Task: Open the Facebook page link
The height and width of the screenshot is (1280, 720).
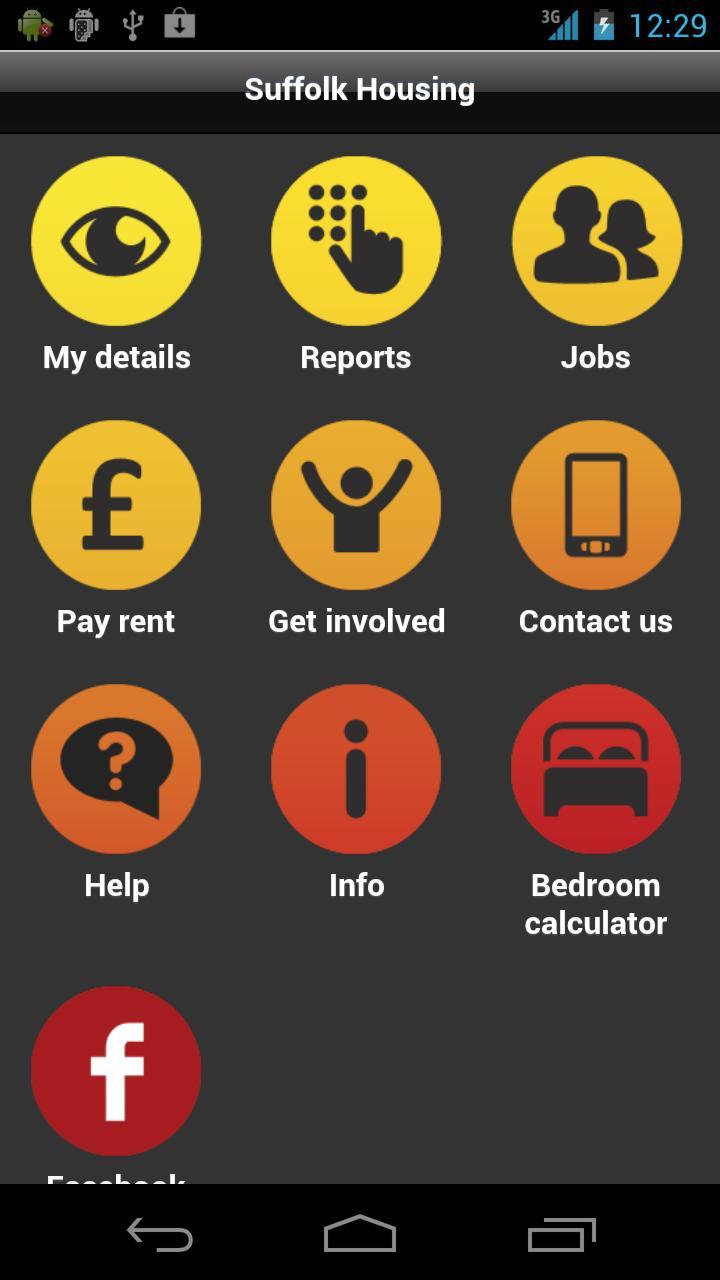Action: click(116, 1071)
